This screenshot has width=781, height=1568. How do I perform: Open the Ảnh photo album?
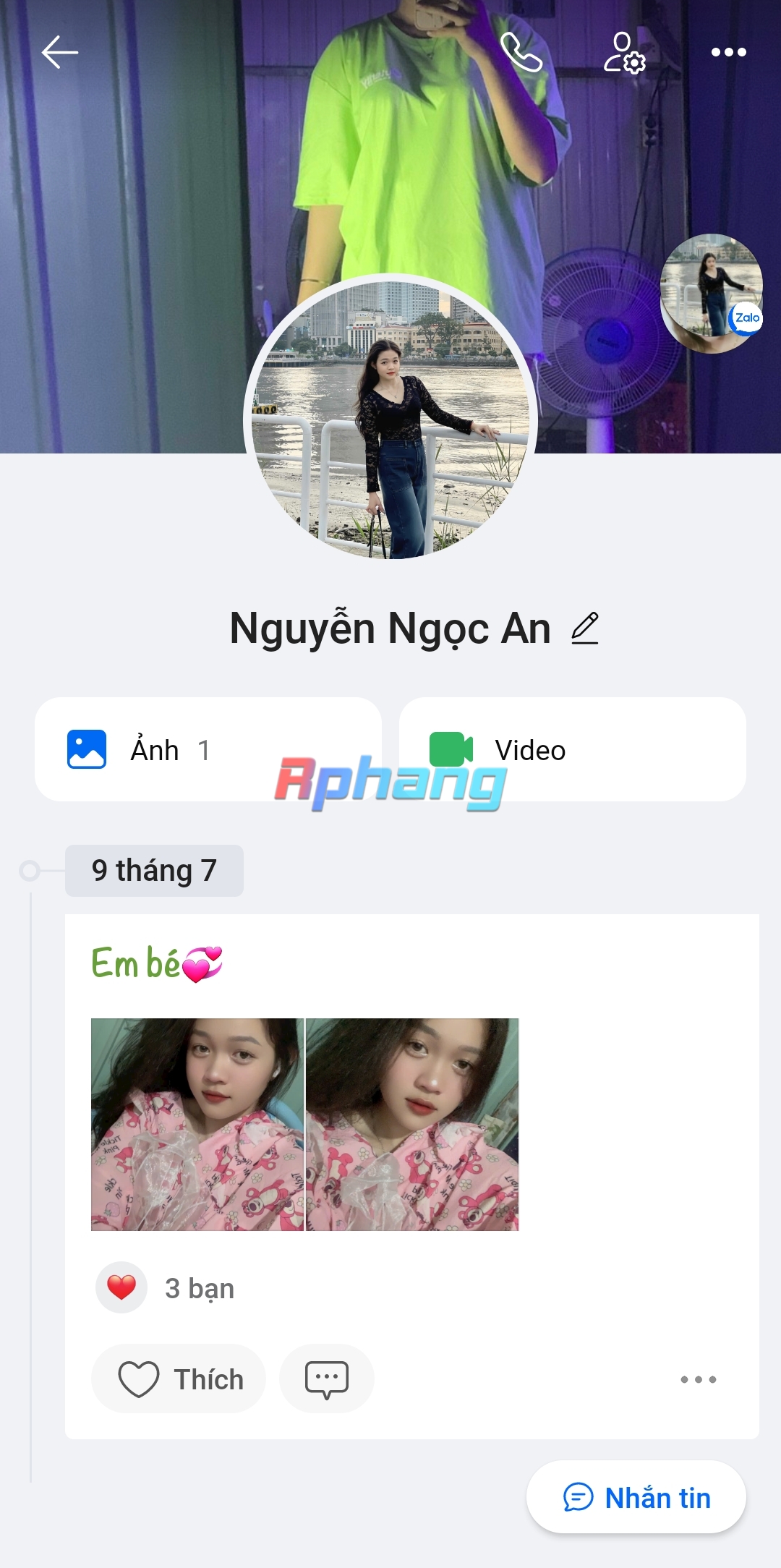point(208,749)
